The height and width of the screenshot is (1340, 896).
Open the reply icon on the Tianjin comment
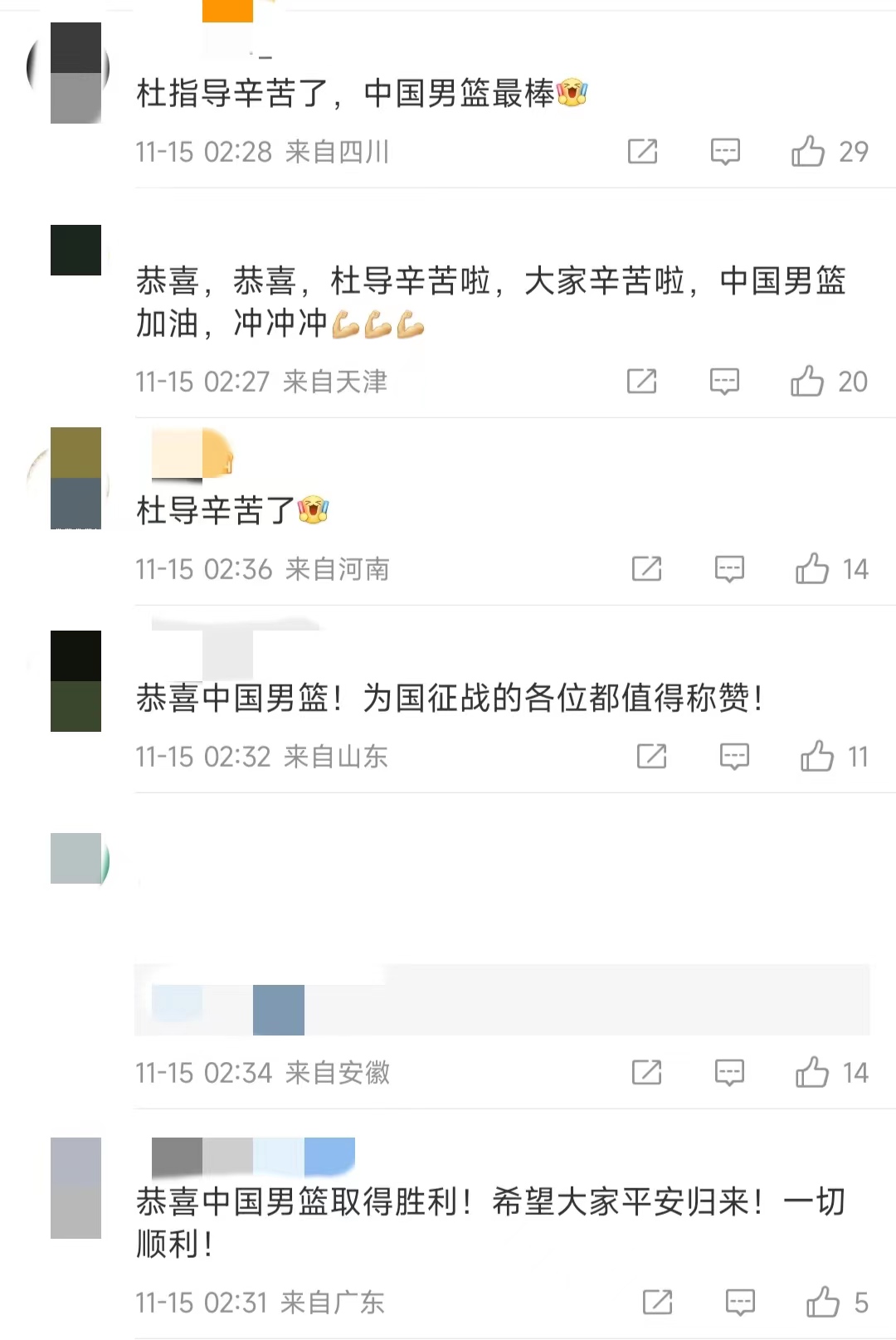pyautogui.click(x=724, y=382)
